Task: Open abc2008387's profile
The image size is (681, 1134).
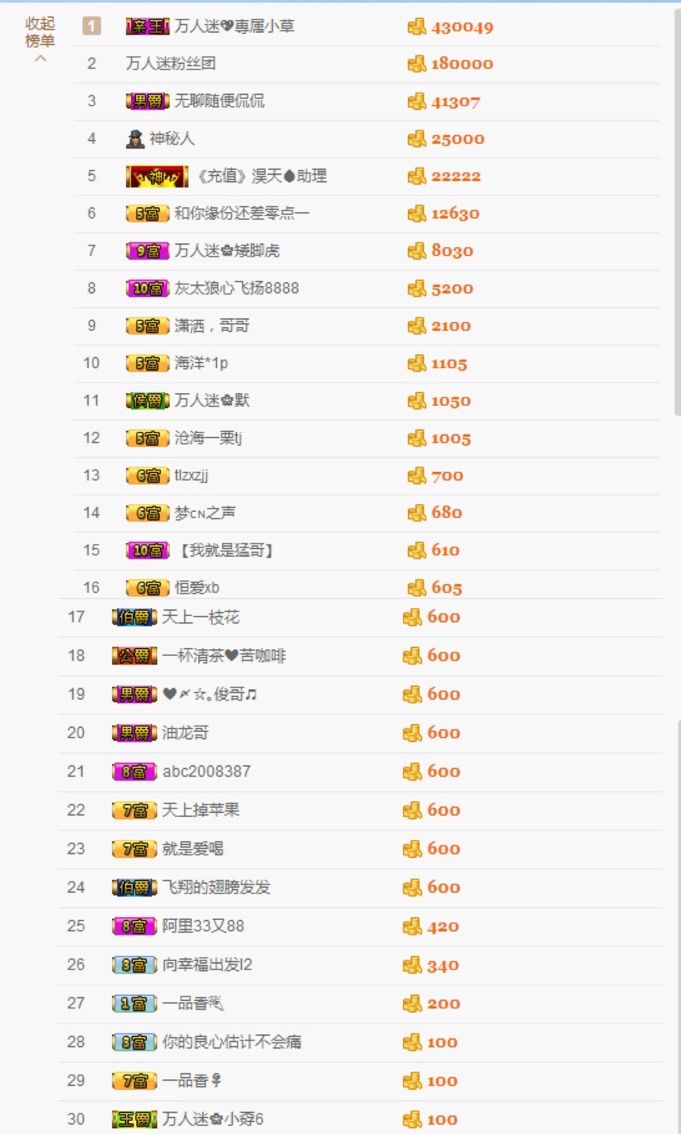Action: click(206, 771)
